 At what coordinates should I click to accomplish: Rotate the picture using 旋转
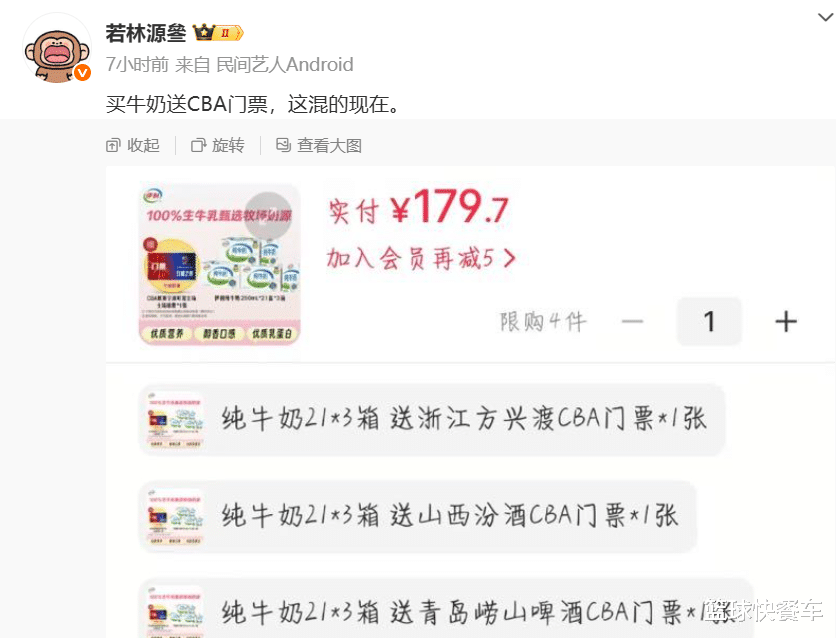click(218, 145)
